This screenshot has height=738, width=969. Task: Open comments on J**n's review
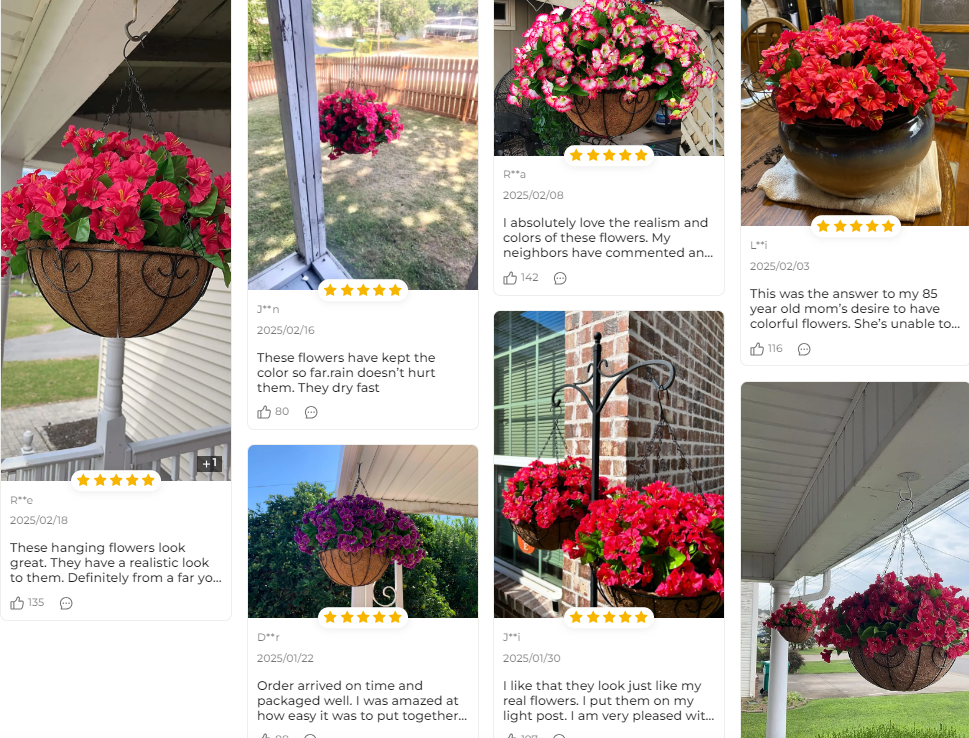click(x=311, y=412)
